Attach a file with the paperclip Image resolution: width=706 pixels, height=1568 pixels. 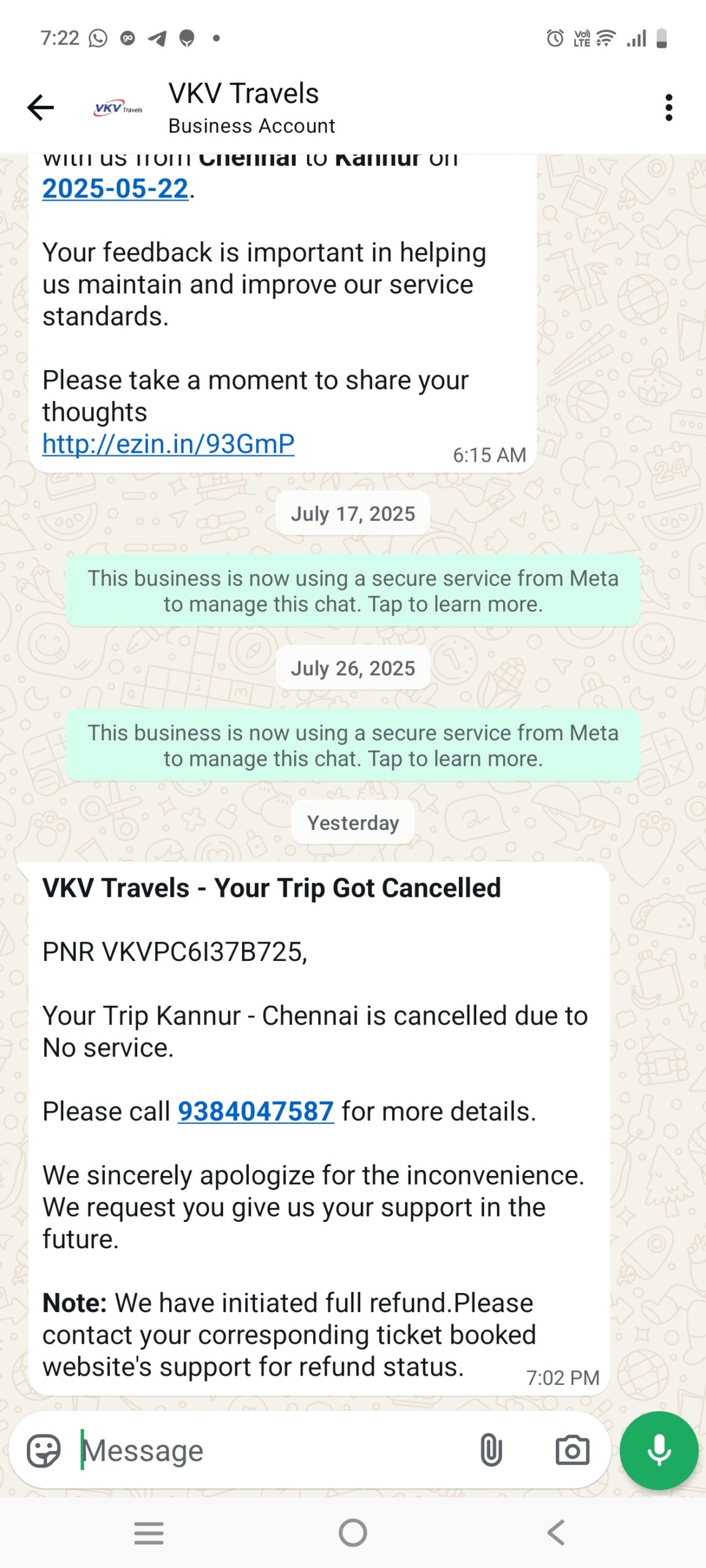(491, 1450)
